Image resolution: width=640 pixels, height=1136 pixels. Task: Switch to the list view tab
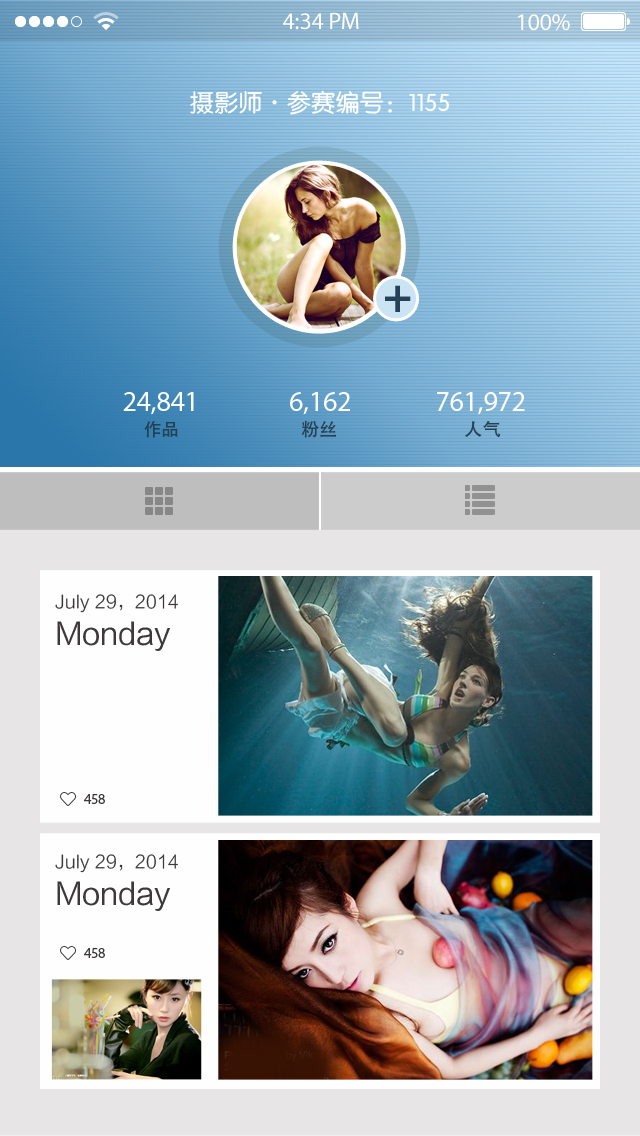pos(480,501)
